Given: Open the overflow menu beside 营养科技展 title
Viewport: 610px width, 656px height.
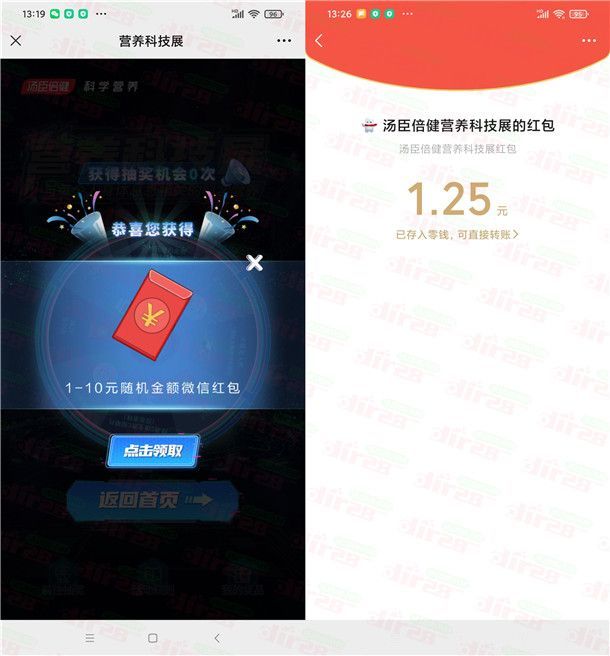Looking at the screenshot, I should (x=284, y=40).
